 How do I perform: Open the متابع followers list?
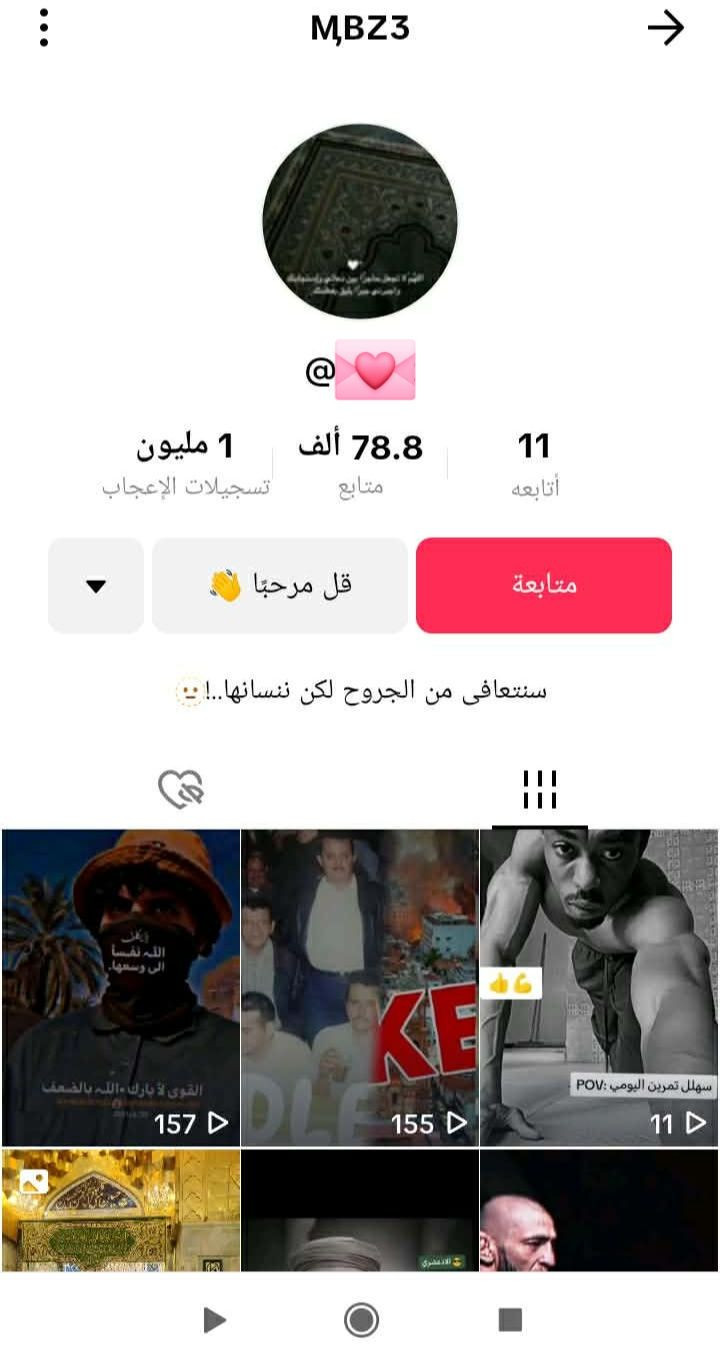(x=360, y=461)
